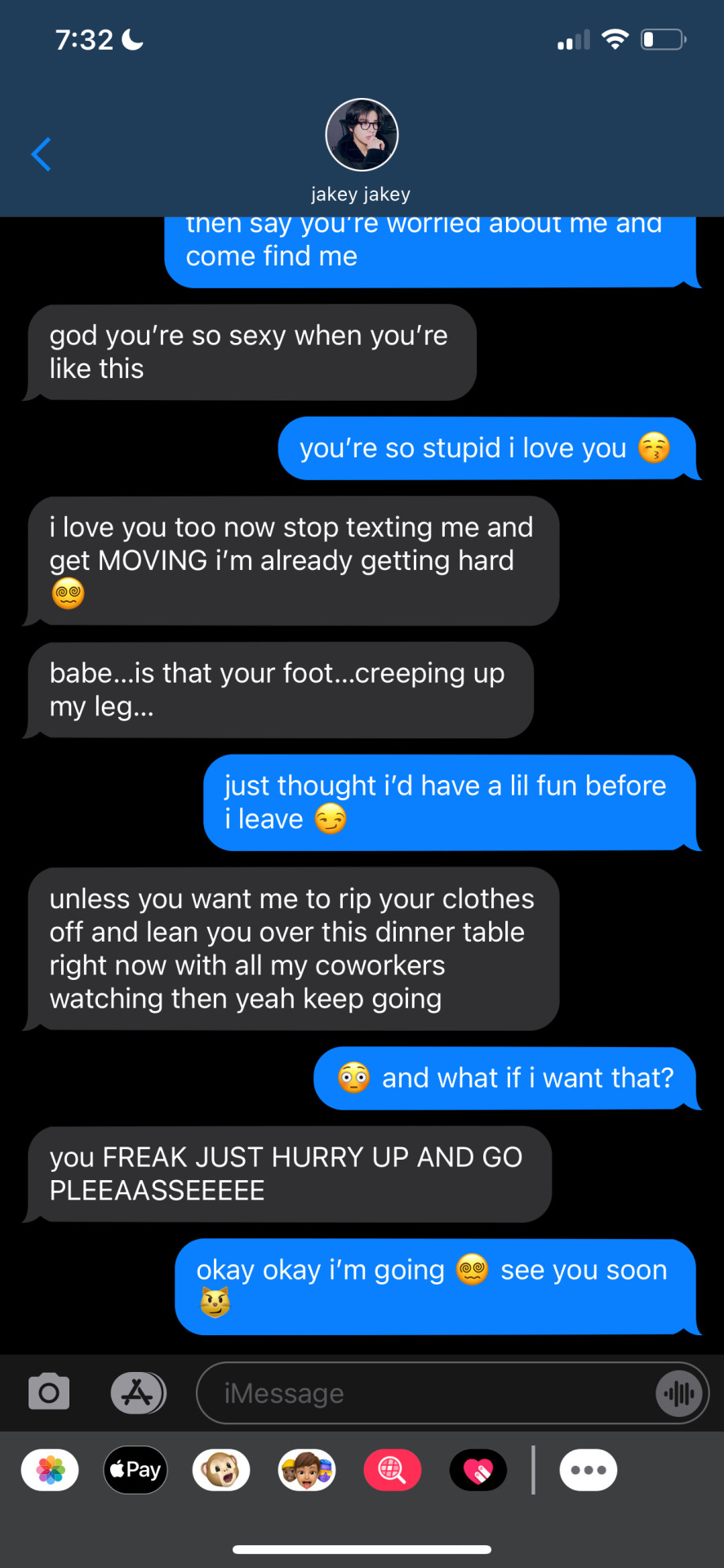The image size is (724, 1568).
Task: Open Memoji stickers
Action: (307, 1470)
